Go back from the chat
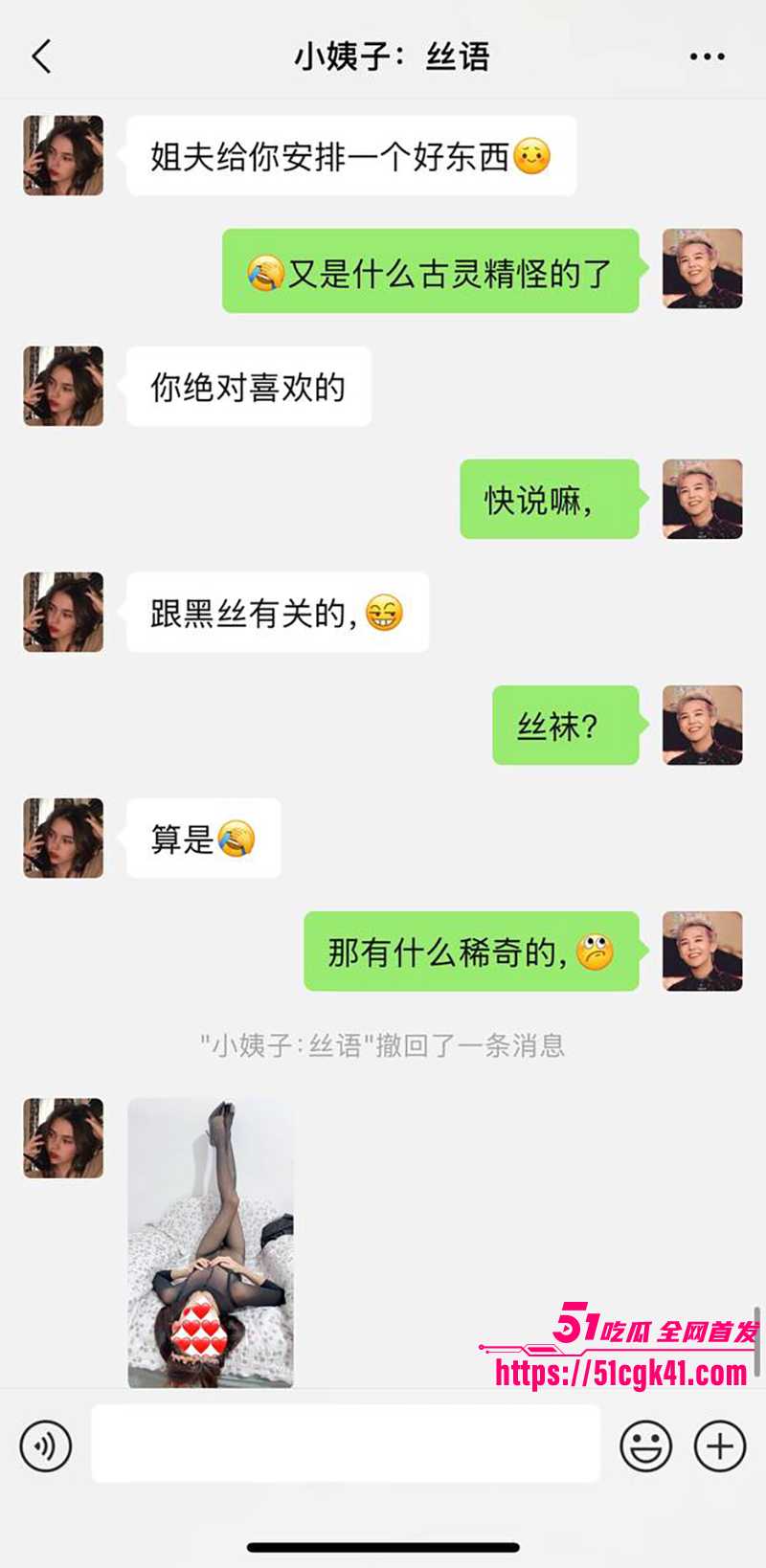This screenshot has height=1568, width=766. click(x=41, y=56)
